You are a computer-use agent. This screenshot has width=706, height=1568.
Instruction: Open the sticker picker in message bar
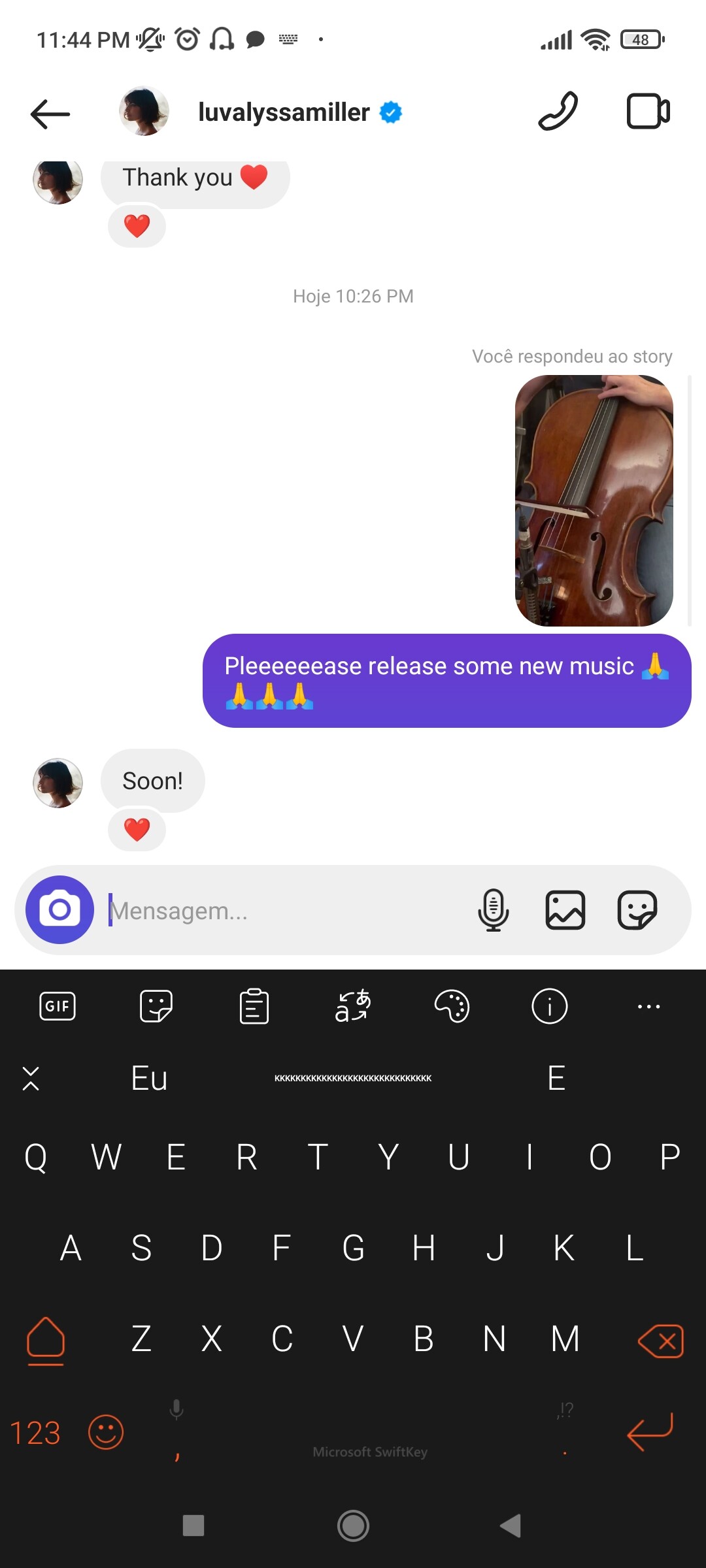pos(637,909)
